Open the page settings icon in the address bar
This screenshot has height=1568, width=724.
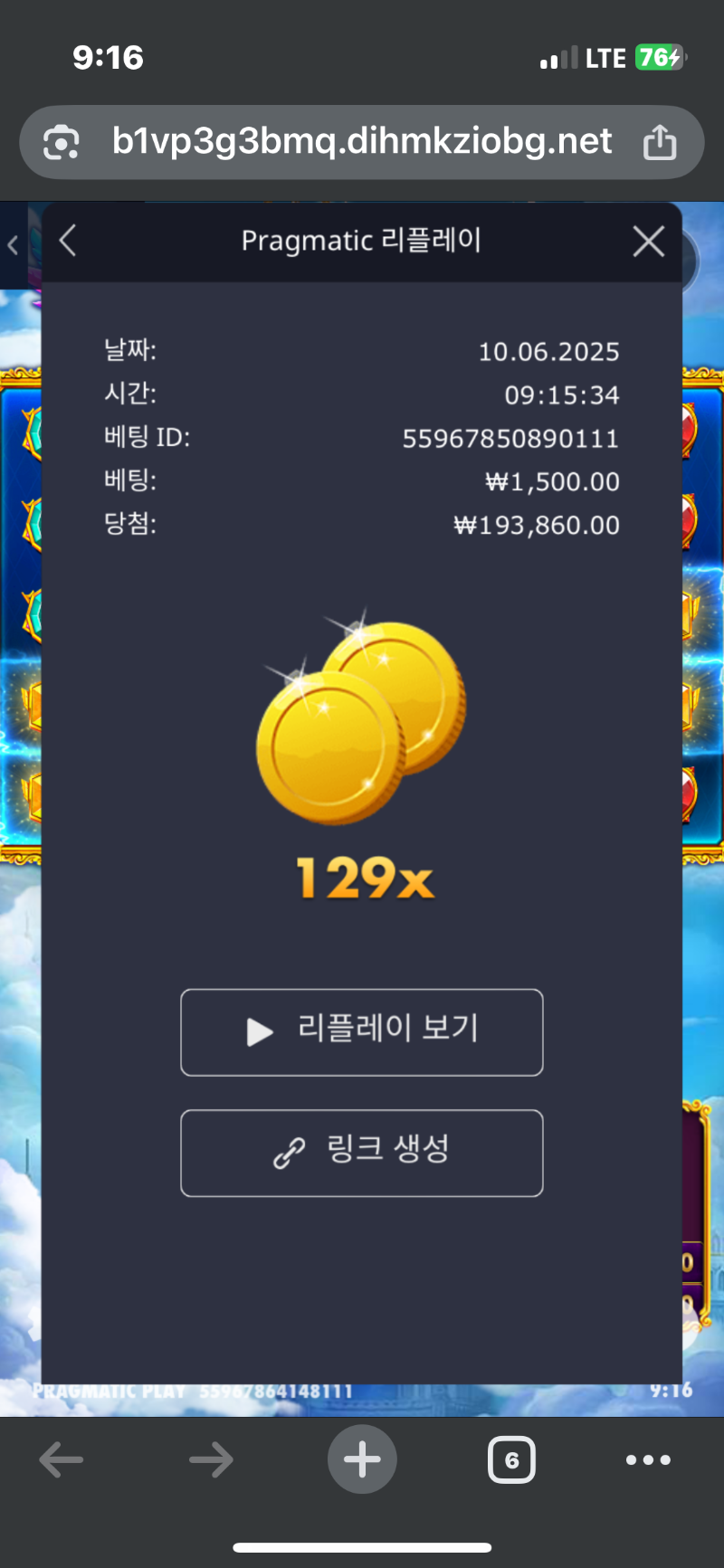click(x=62, y=142)
